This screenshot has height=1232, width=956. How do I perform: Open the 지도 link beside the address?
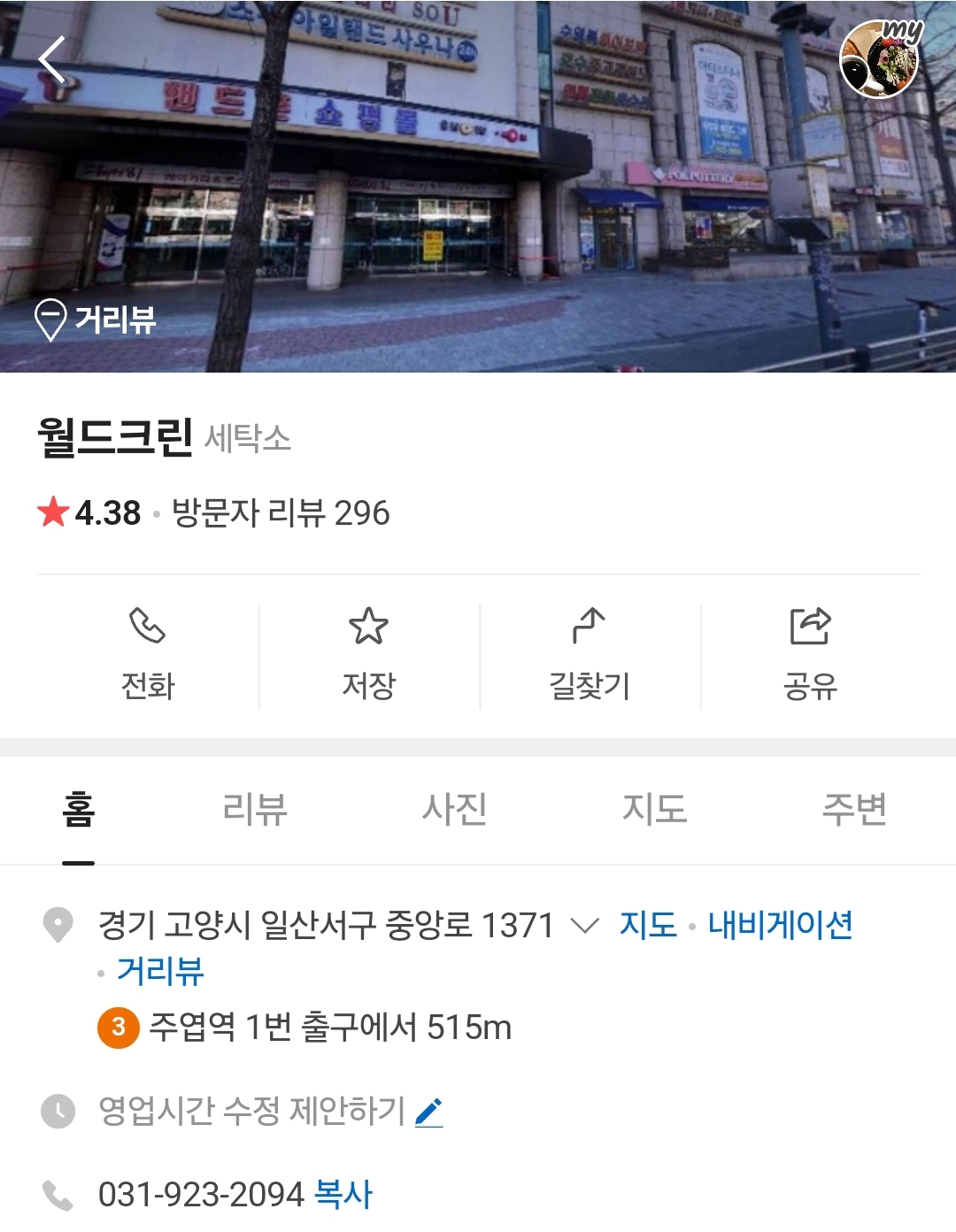(648, 925)
